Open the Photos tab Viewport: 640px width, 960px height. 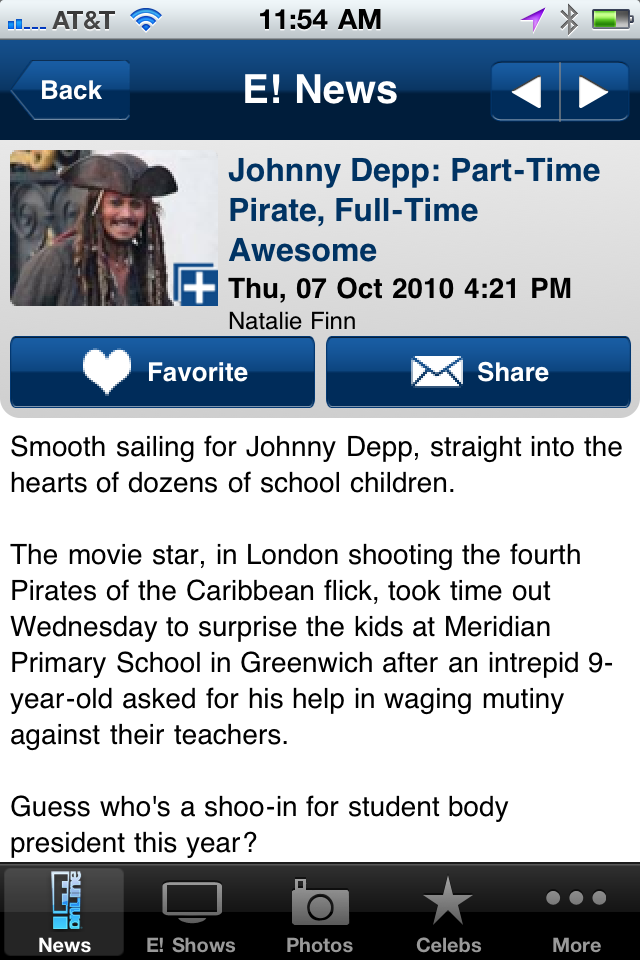coord(320,913)
